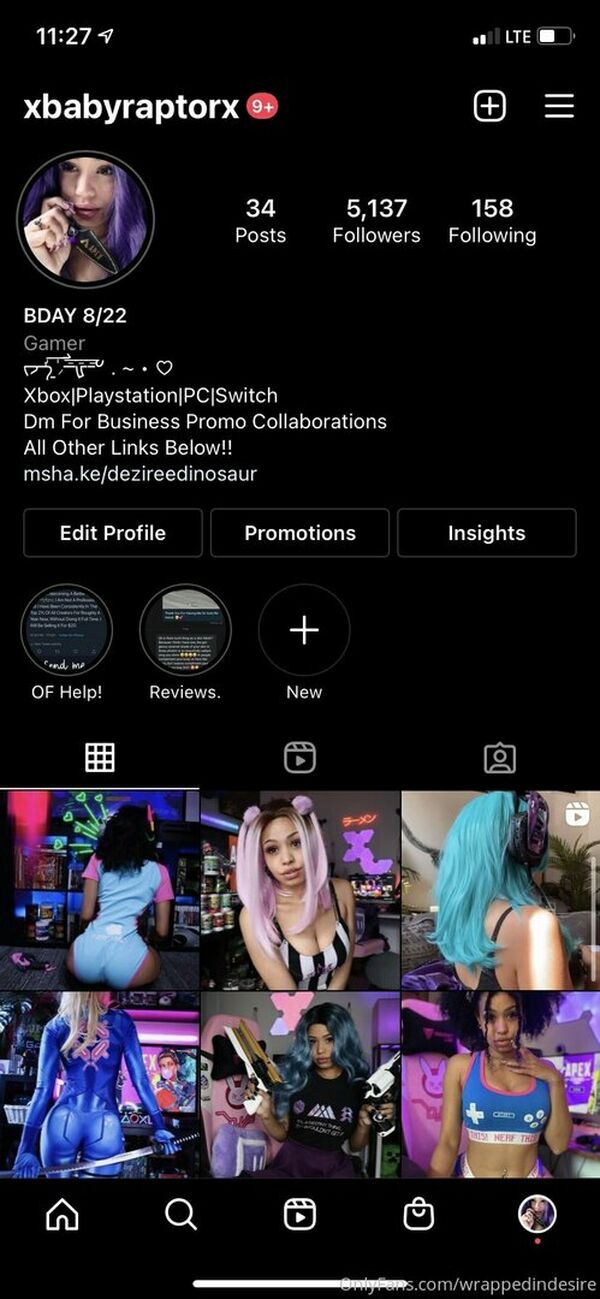Go to the Home feed
The image size is (600, 1299).
pos(62,1214)
